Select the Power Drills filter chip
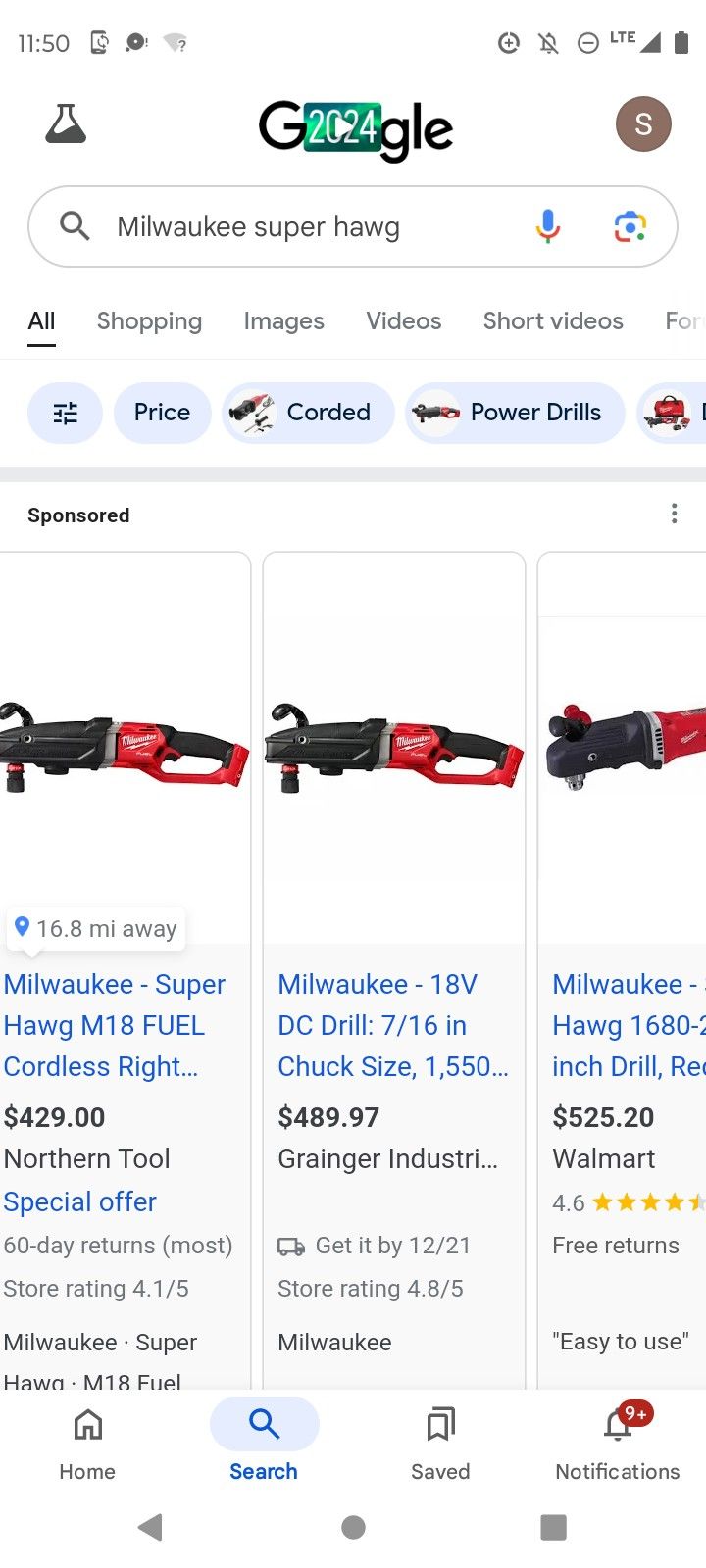Viewport: 706px width, 1568px height. pyautogui.click(x=515, y=413)
